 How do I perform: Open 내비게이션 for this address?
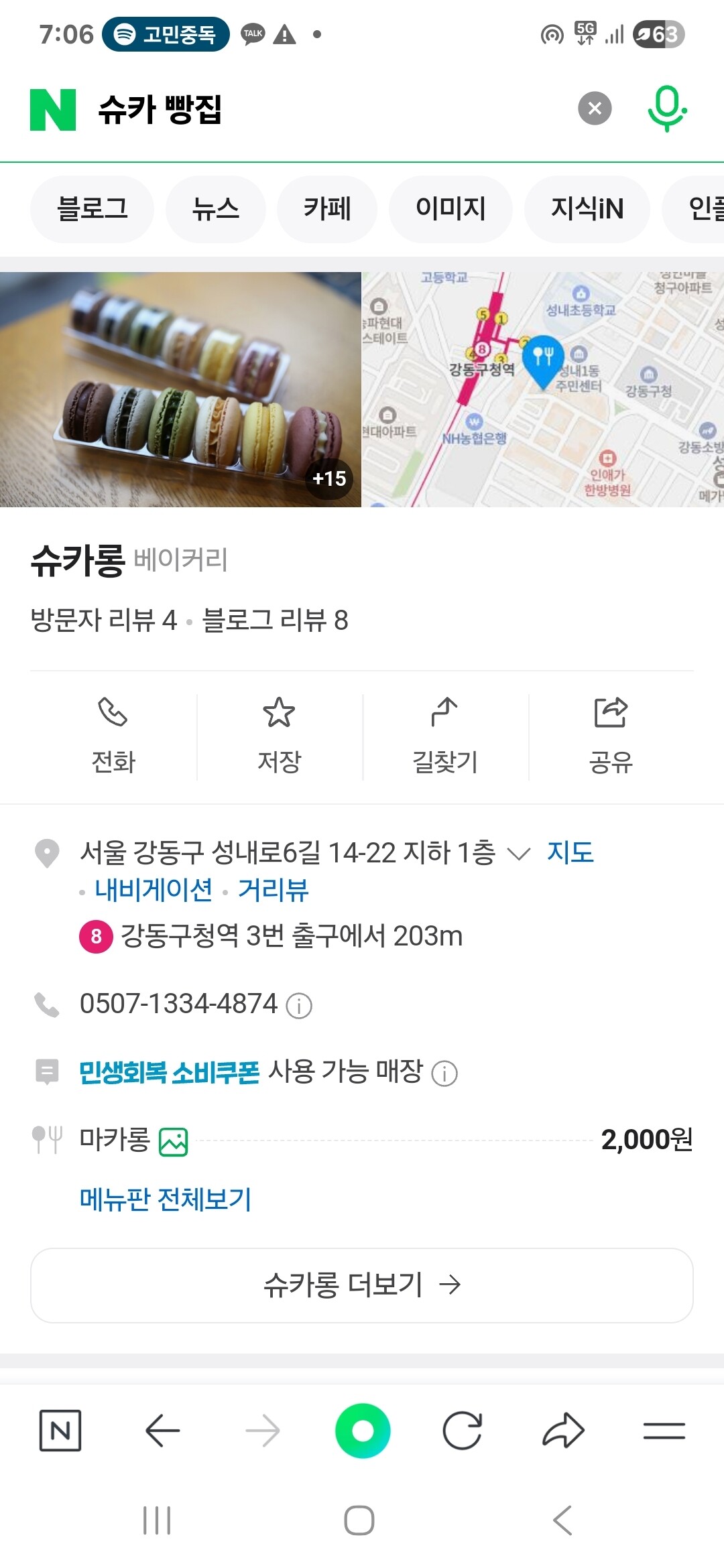pos(154,890)
